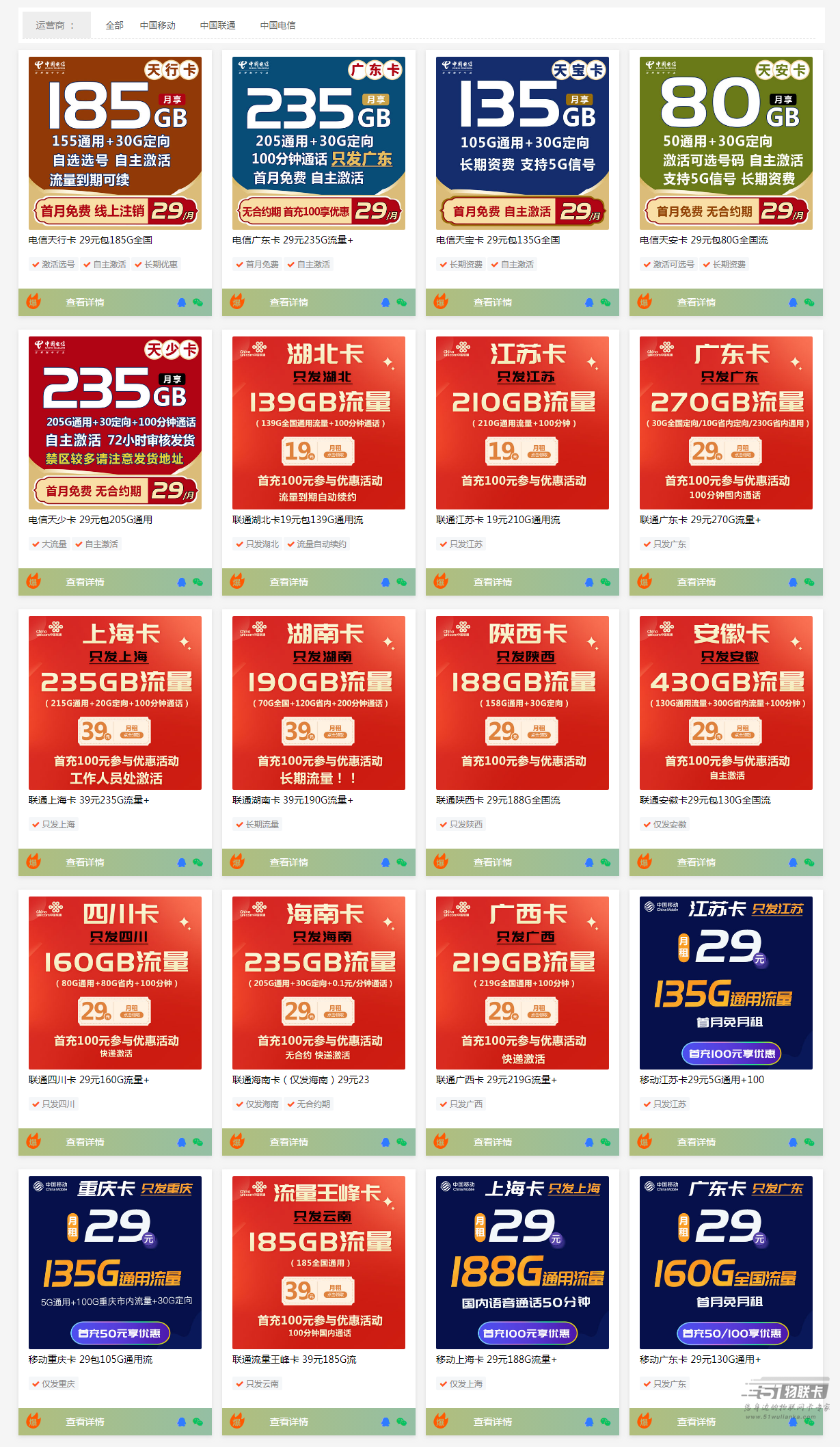
Task: Open the 联通广东卡 270GB card image
Action: click(x=726, y=423)
